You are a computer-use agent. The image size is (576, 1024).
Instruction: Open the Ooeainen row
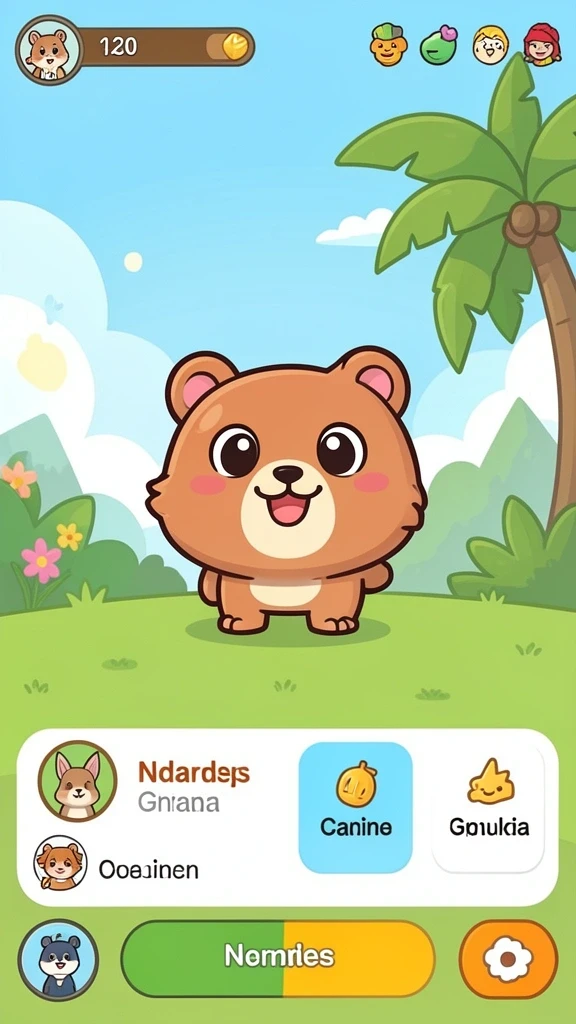(x=118, y=867)
